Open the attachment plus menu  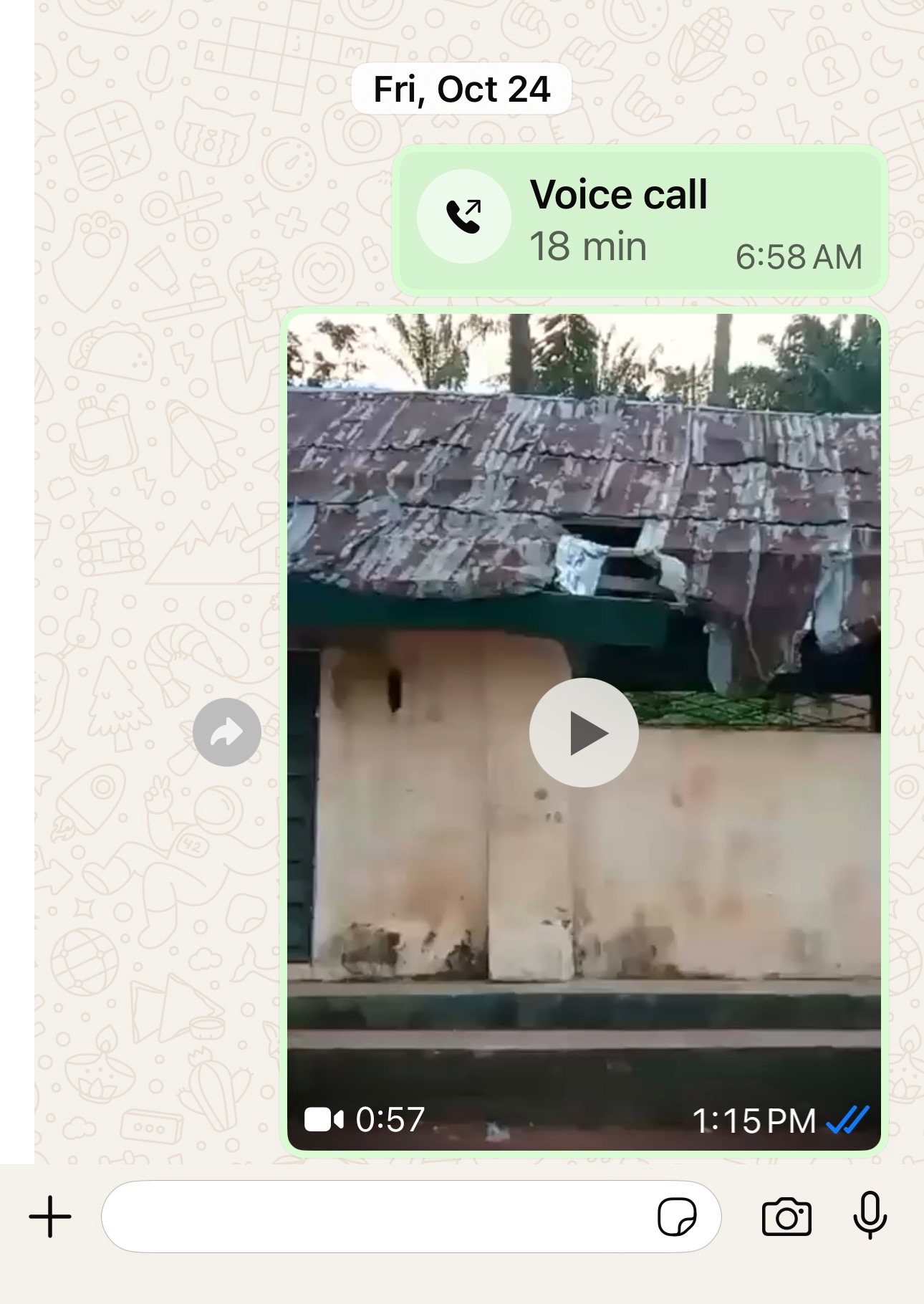pos(50,1217)
